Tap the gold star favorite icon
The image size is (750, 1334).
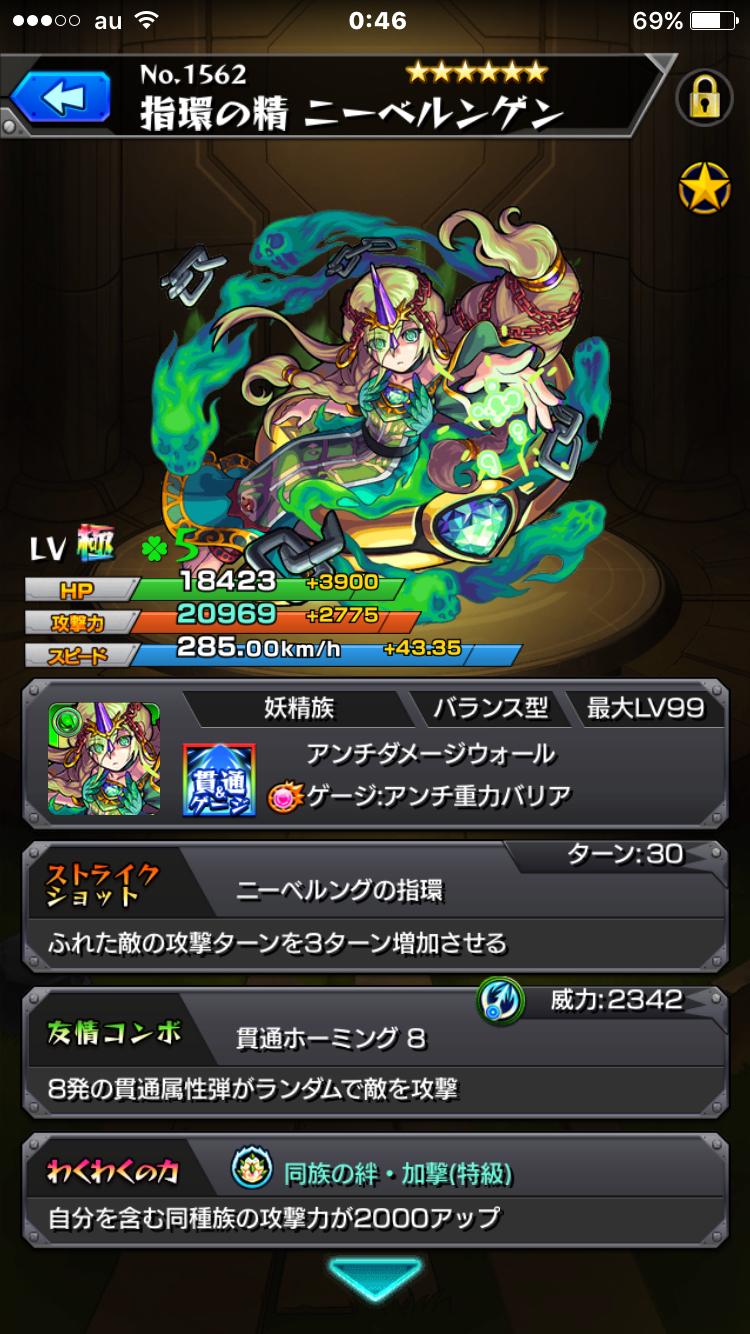704,187
